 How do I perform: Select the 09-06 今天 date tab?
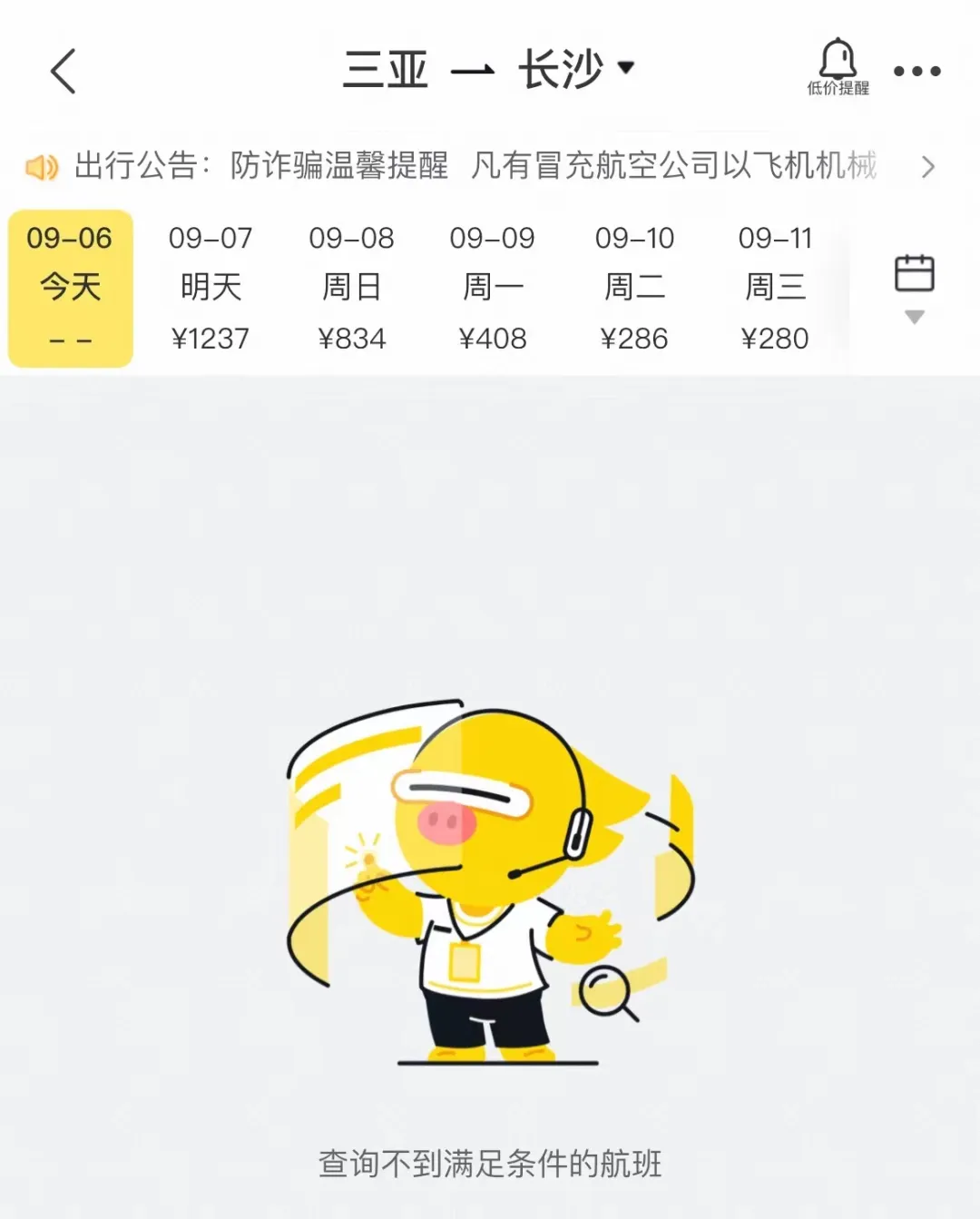coord(71,288)
